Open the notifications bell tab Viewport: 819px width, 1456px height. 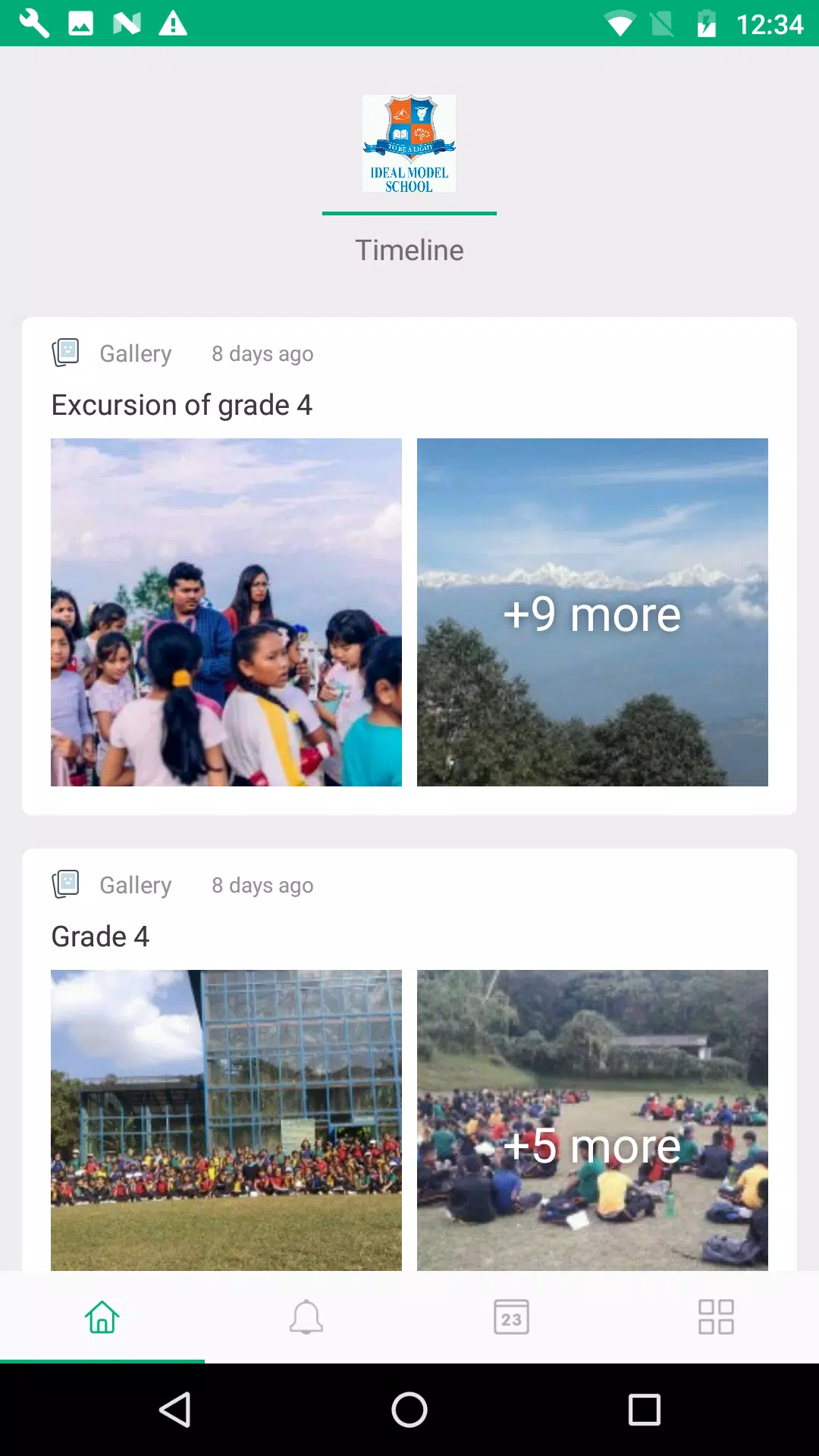click(306, 1317)
